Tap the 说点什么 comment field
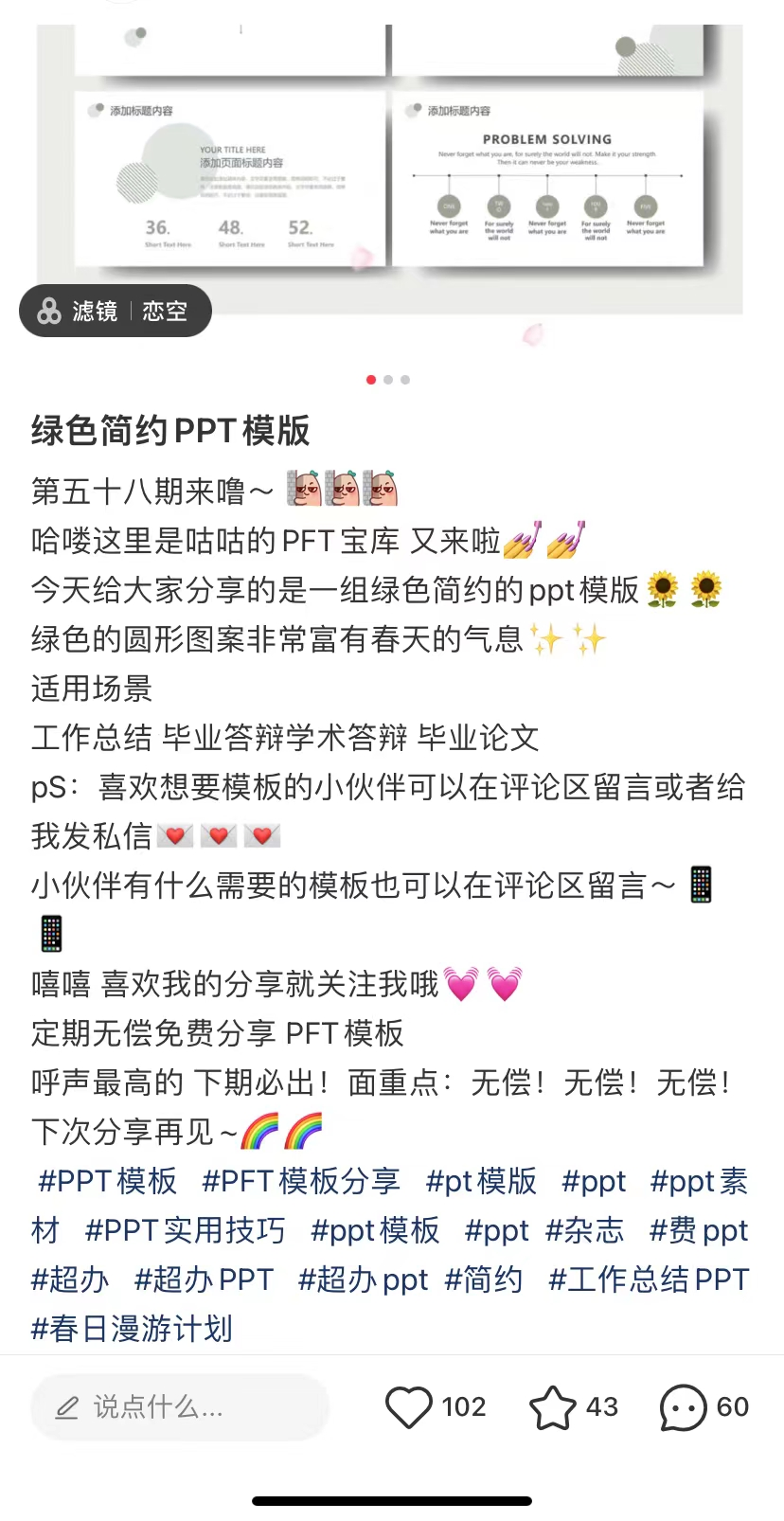 pos(180,1407)
